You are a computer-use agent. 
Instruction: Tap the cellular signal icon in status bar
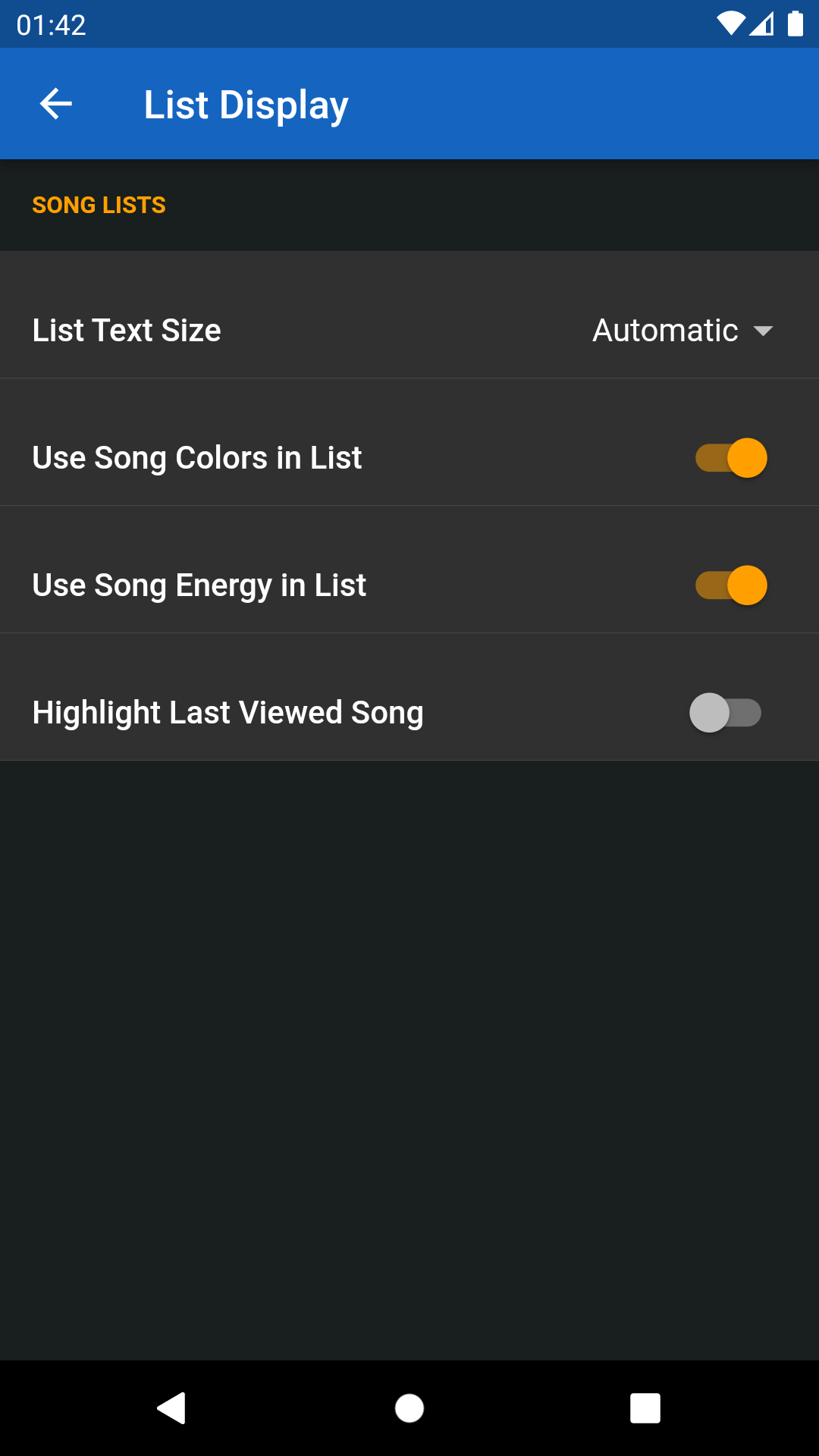[x=764, y=24]
